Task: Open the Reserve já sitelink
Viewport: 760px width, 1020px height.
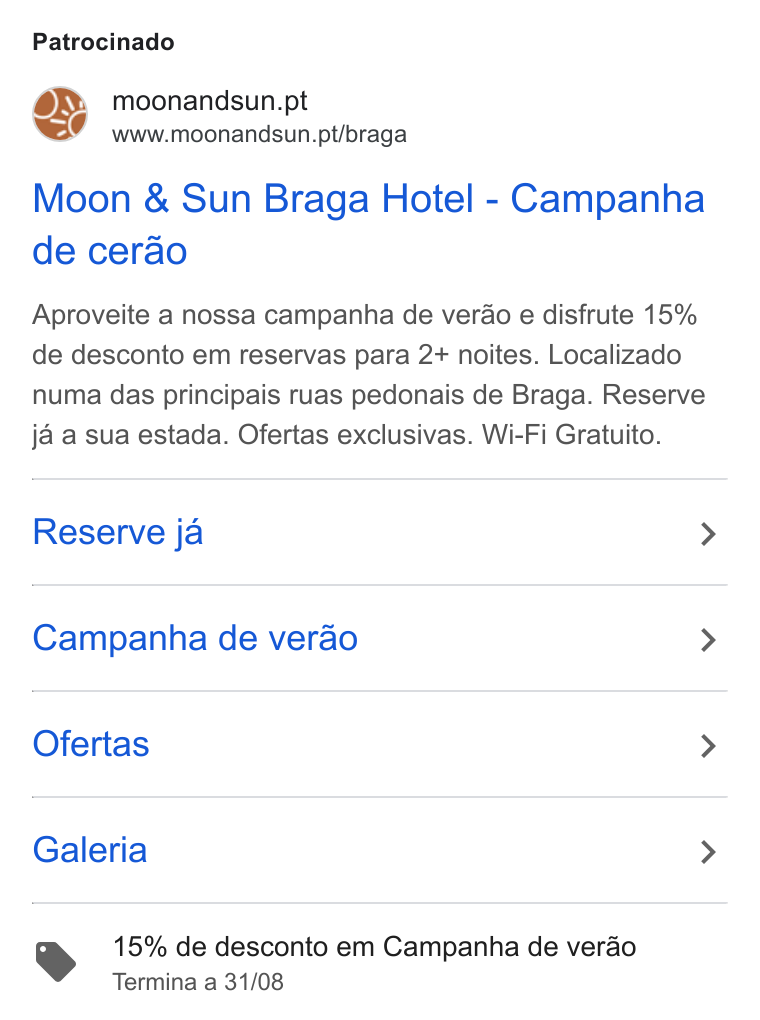Action: [379, 532]
